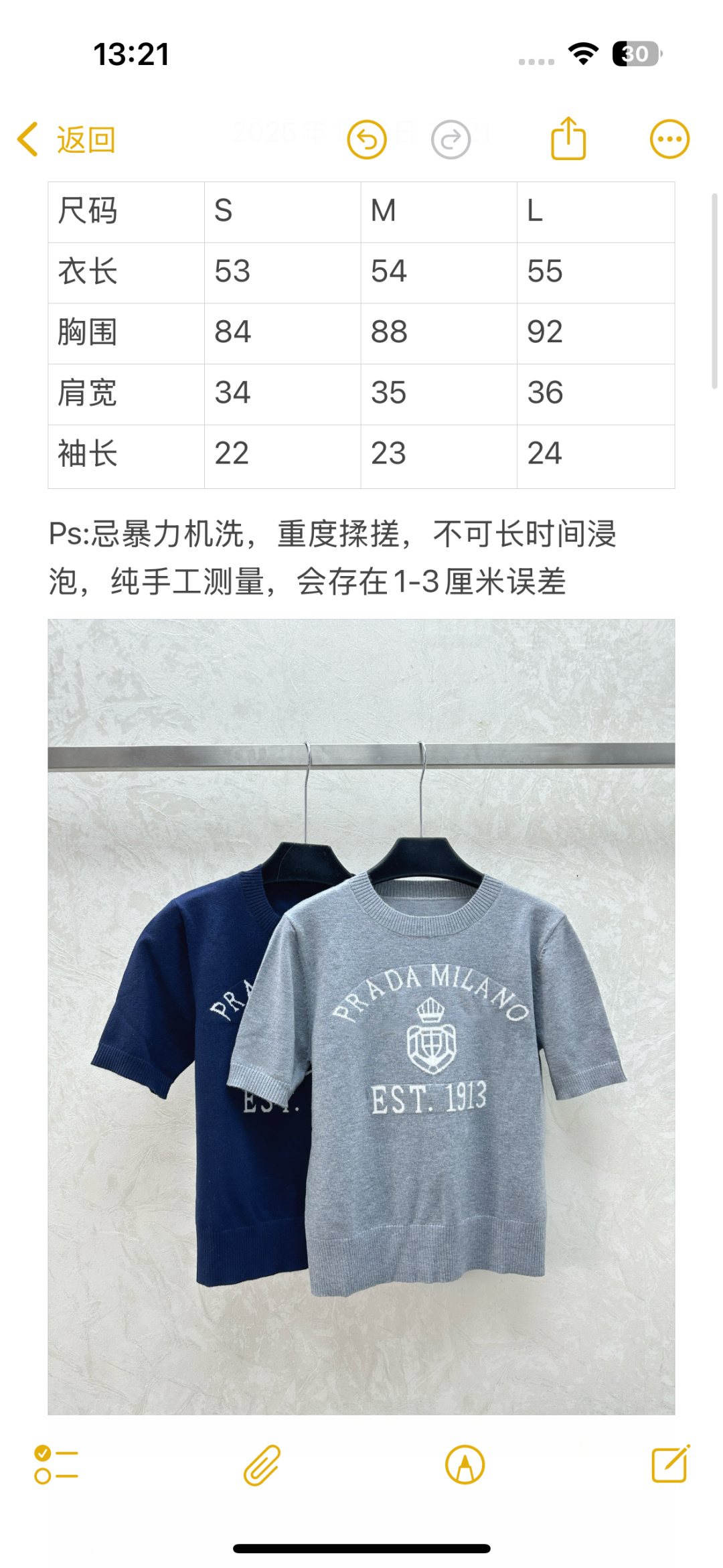Redo the last edit
723x1568 pixels.
(451, 140)
